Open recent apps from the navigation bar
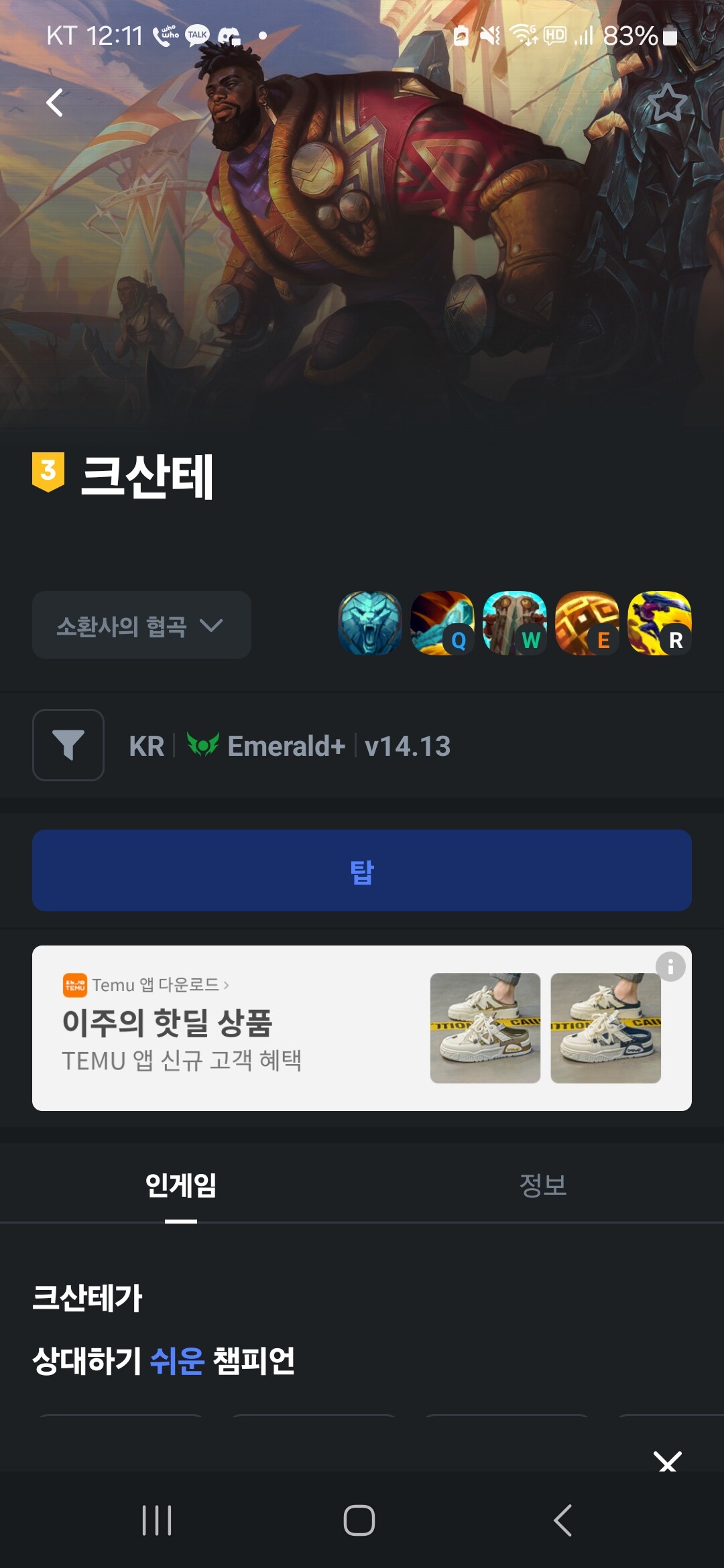 tap(157, 1520)
